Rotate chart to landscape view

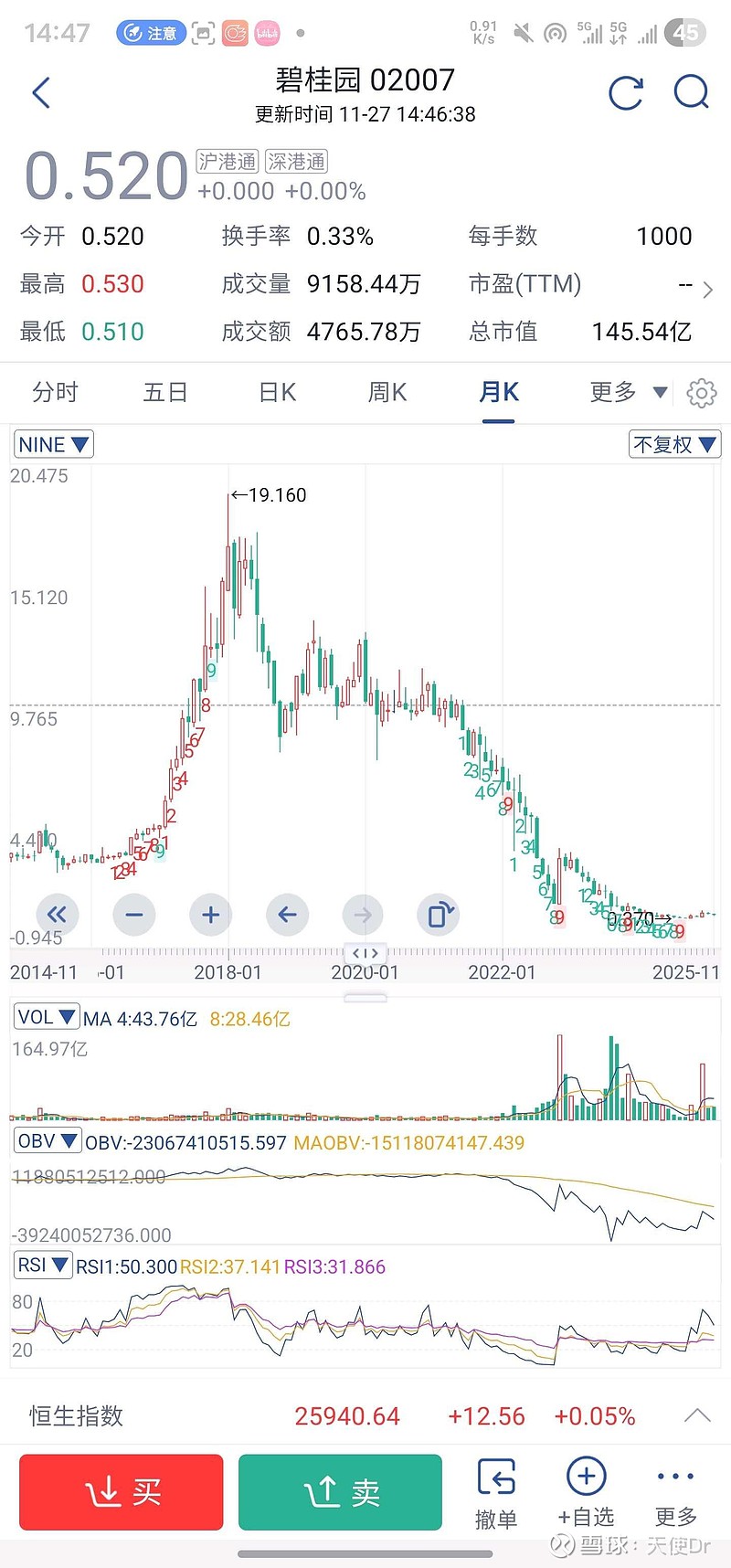coord(439,914)
